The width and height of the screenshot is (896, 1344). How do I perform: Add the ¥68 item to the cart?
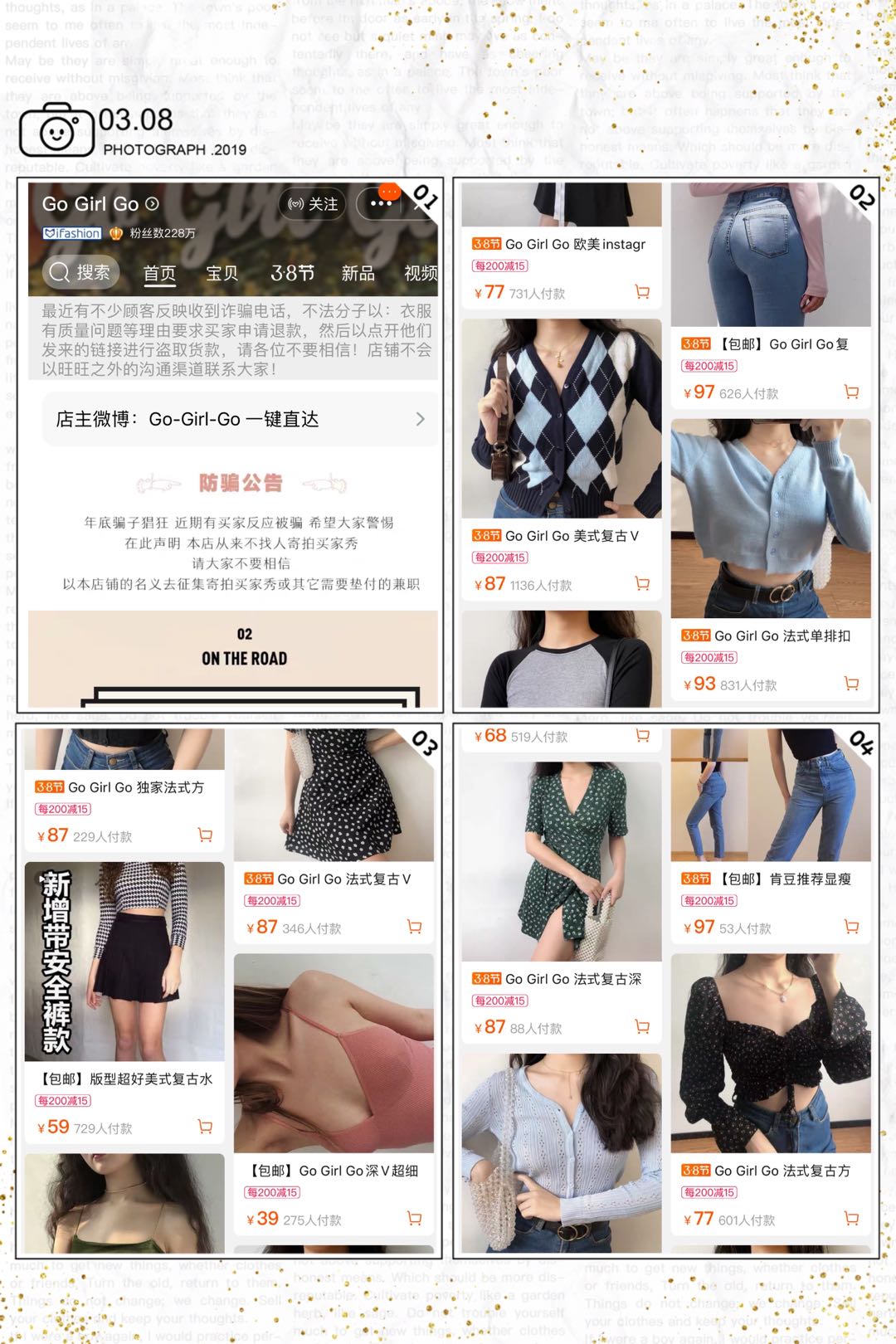641,737
